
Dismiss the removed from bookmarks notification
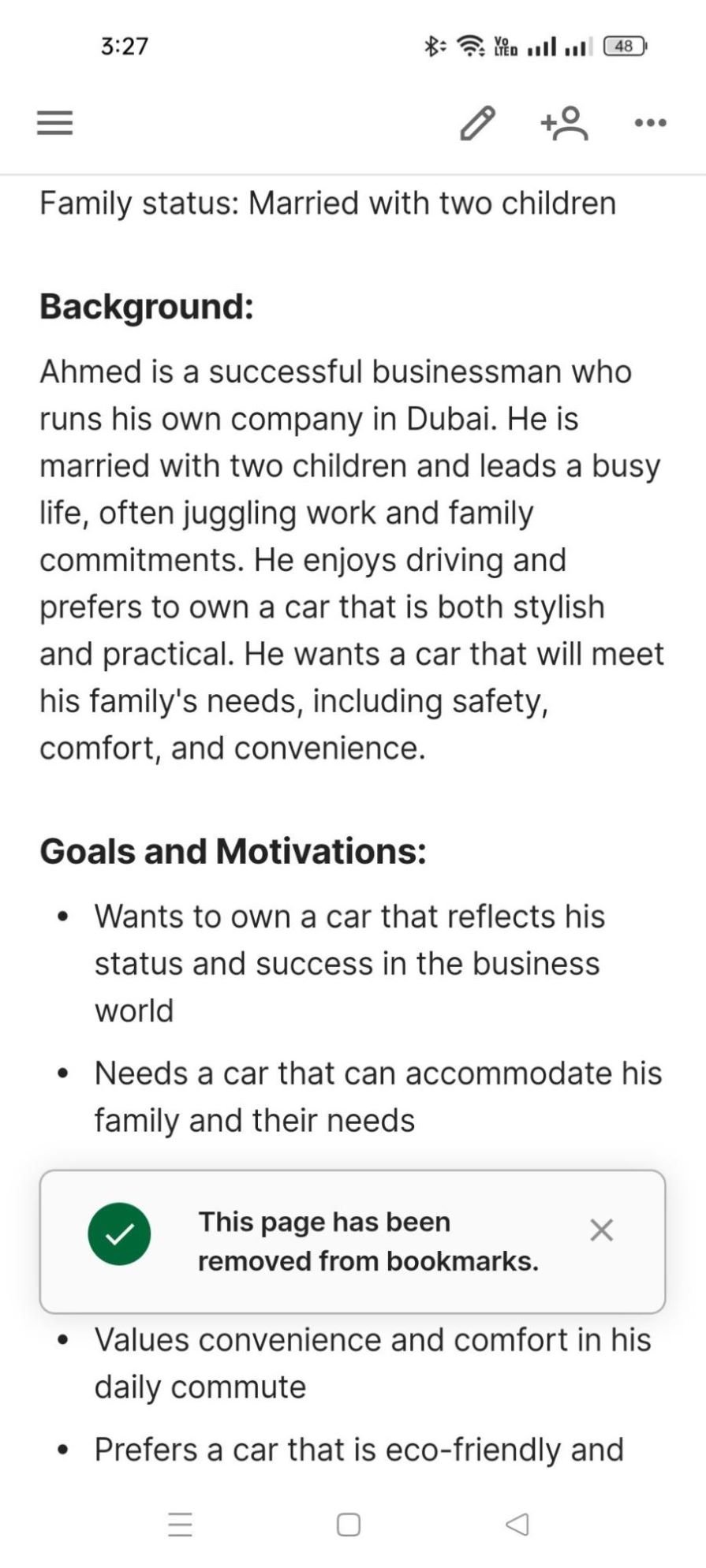(601, 1230)
